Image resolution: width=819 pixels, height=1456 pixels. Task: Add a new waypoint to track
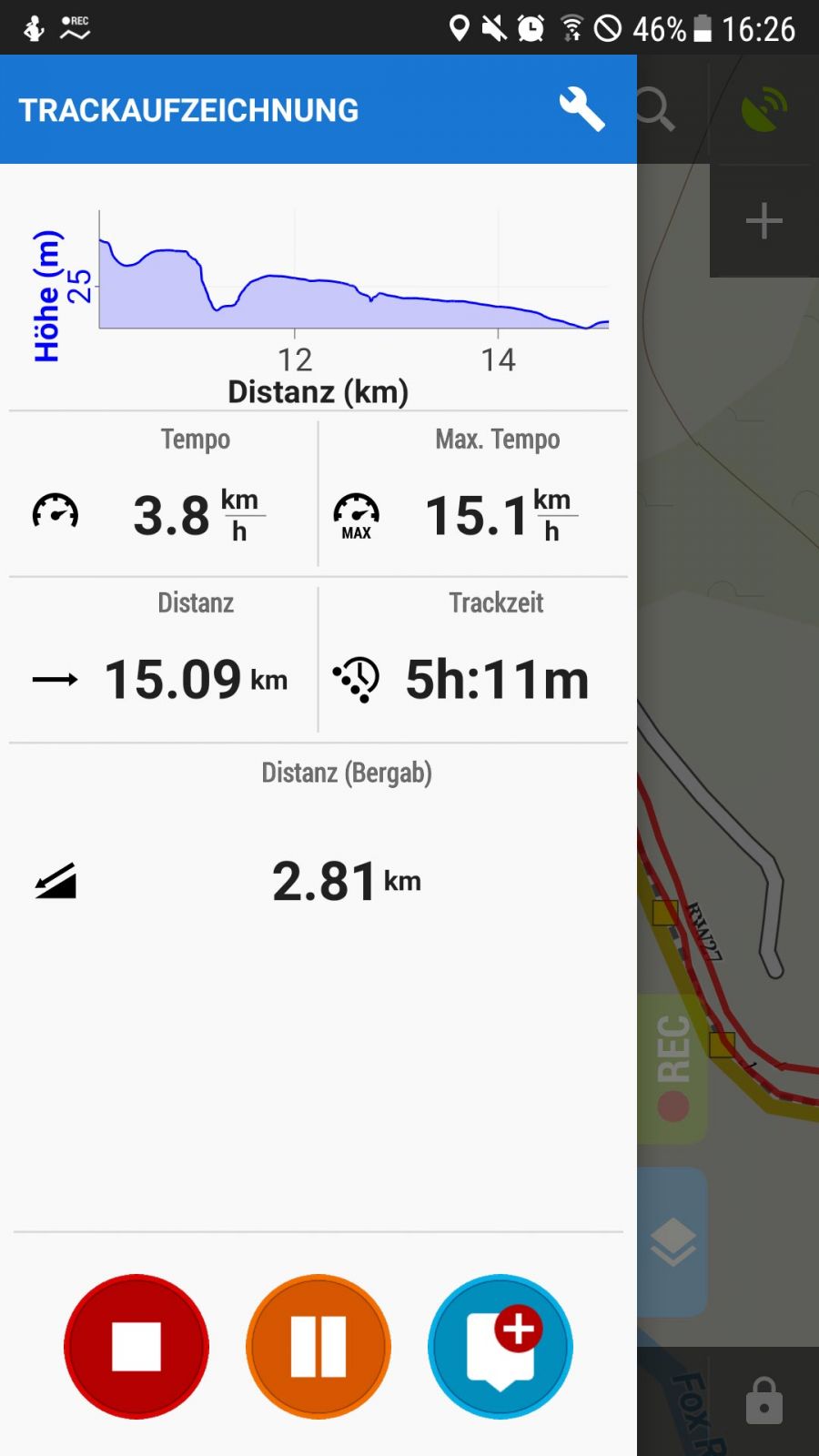[500, 1347]
